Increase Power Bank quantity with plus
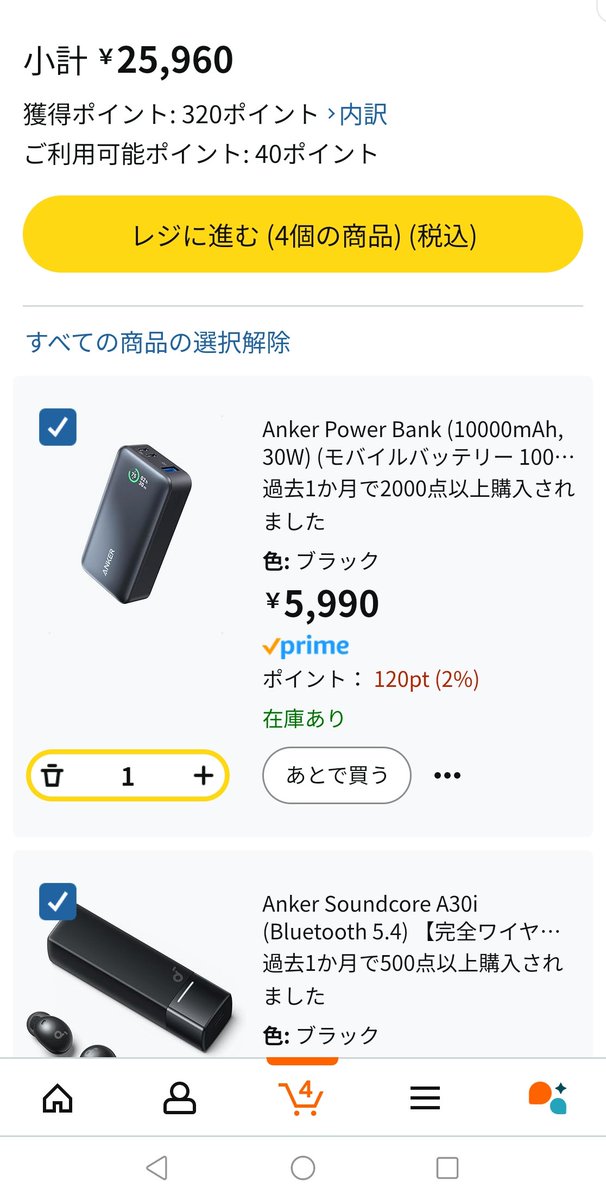Screen dimensions: 606x1200 click(203, 775)
